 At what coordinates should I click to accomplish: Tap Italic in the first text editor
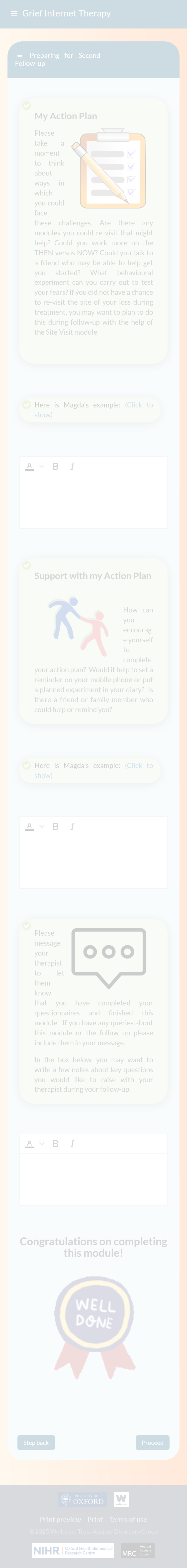pyautogui.click(x=72, y=466)
